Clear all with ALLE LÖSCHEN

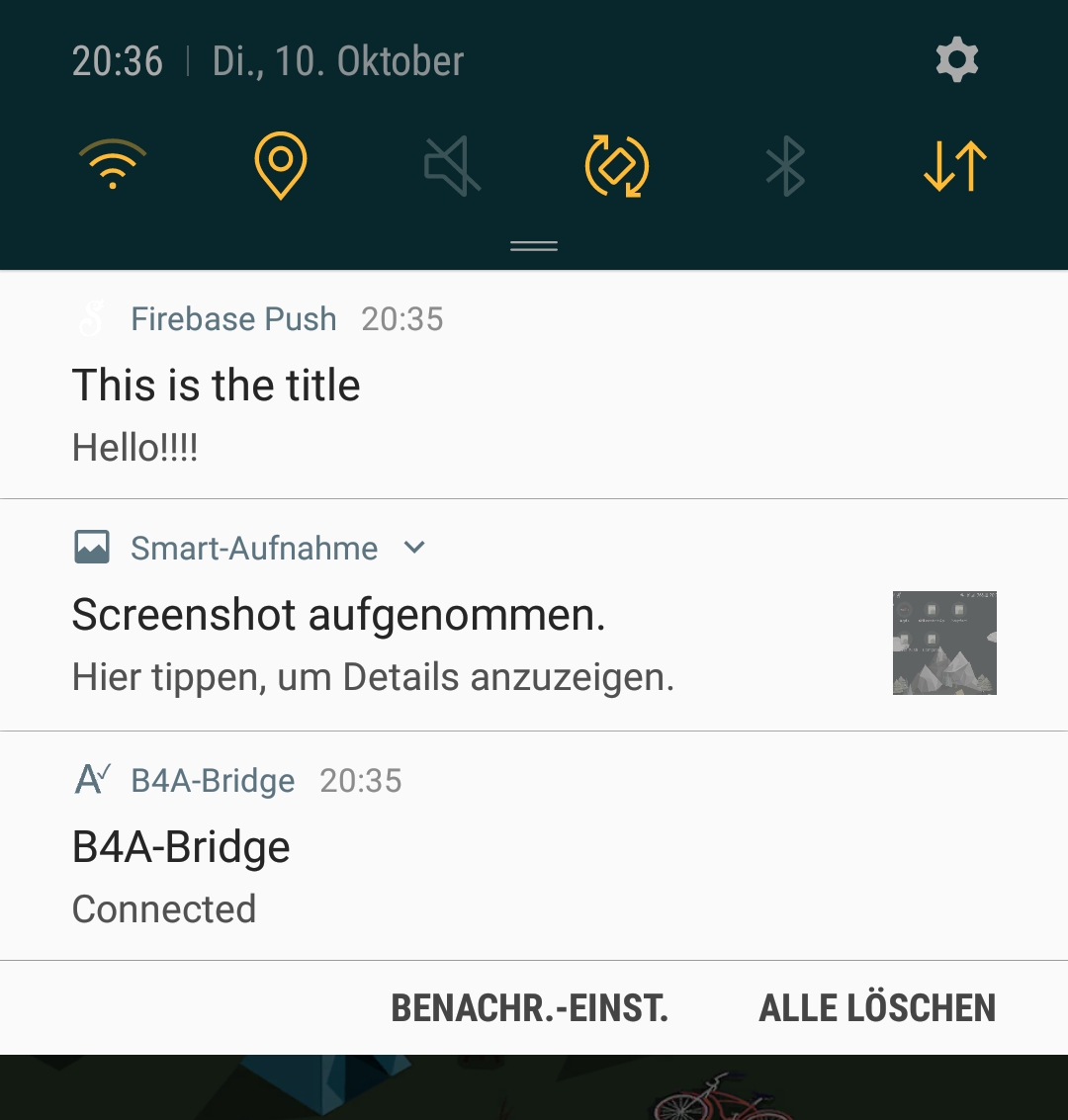click(x=877, y=1008)
